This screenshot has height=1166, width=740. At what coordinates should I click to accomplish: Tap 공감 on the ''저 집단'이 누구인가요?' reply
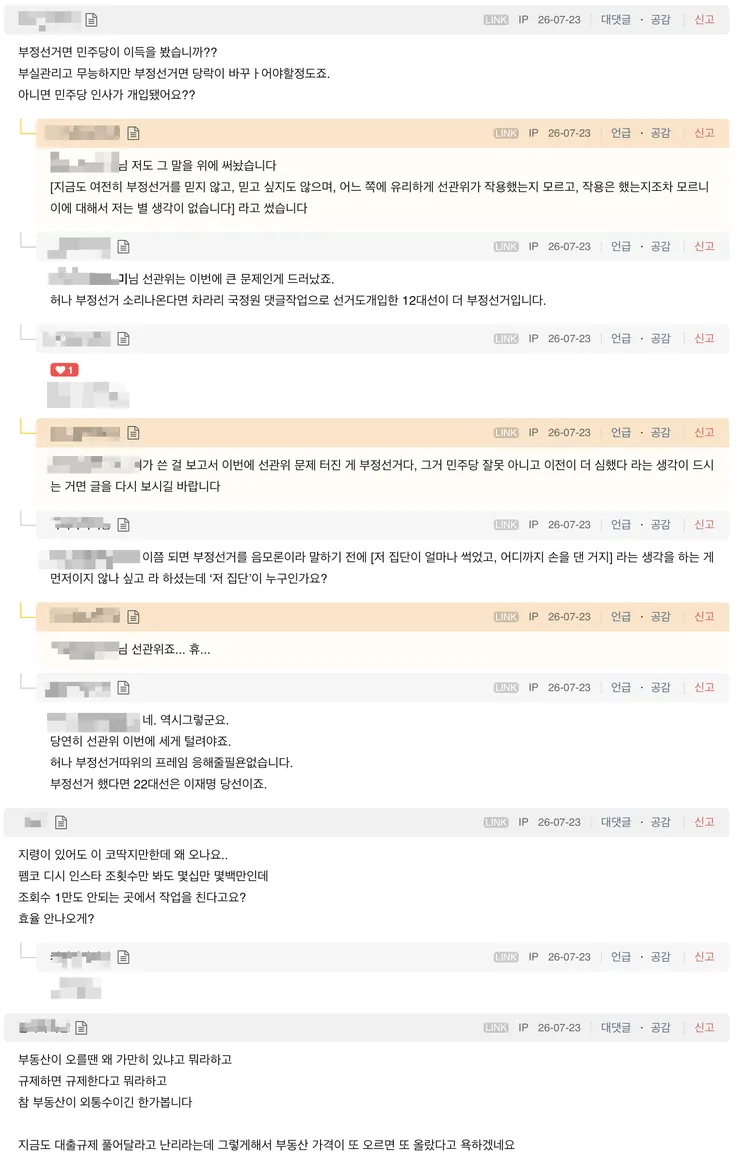click(660, 525)
